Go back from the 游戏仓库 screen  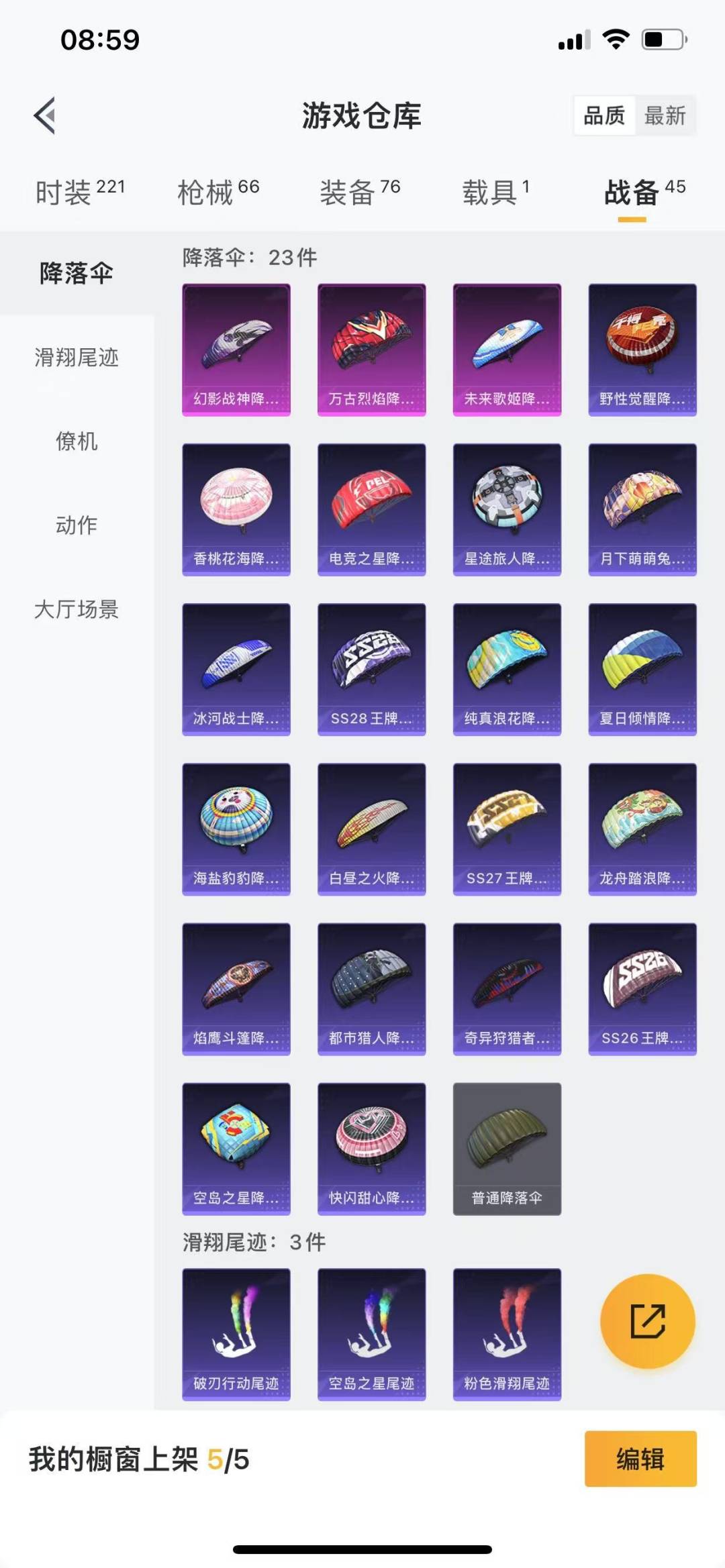pos(45,115)
